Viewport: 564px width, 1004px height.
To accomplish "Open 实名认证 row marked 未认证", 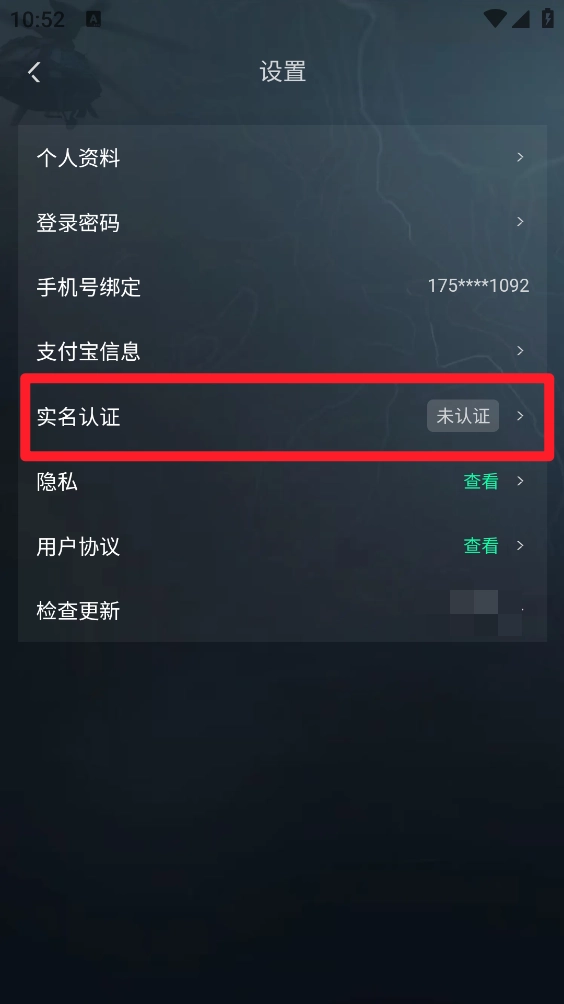I will point(282,417).
